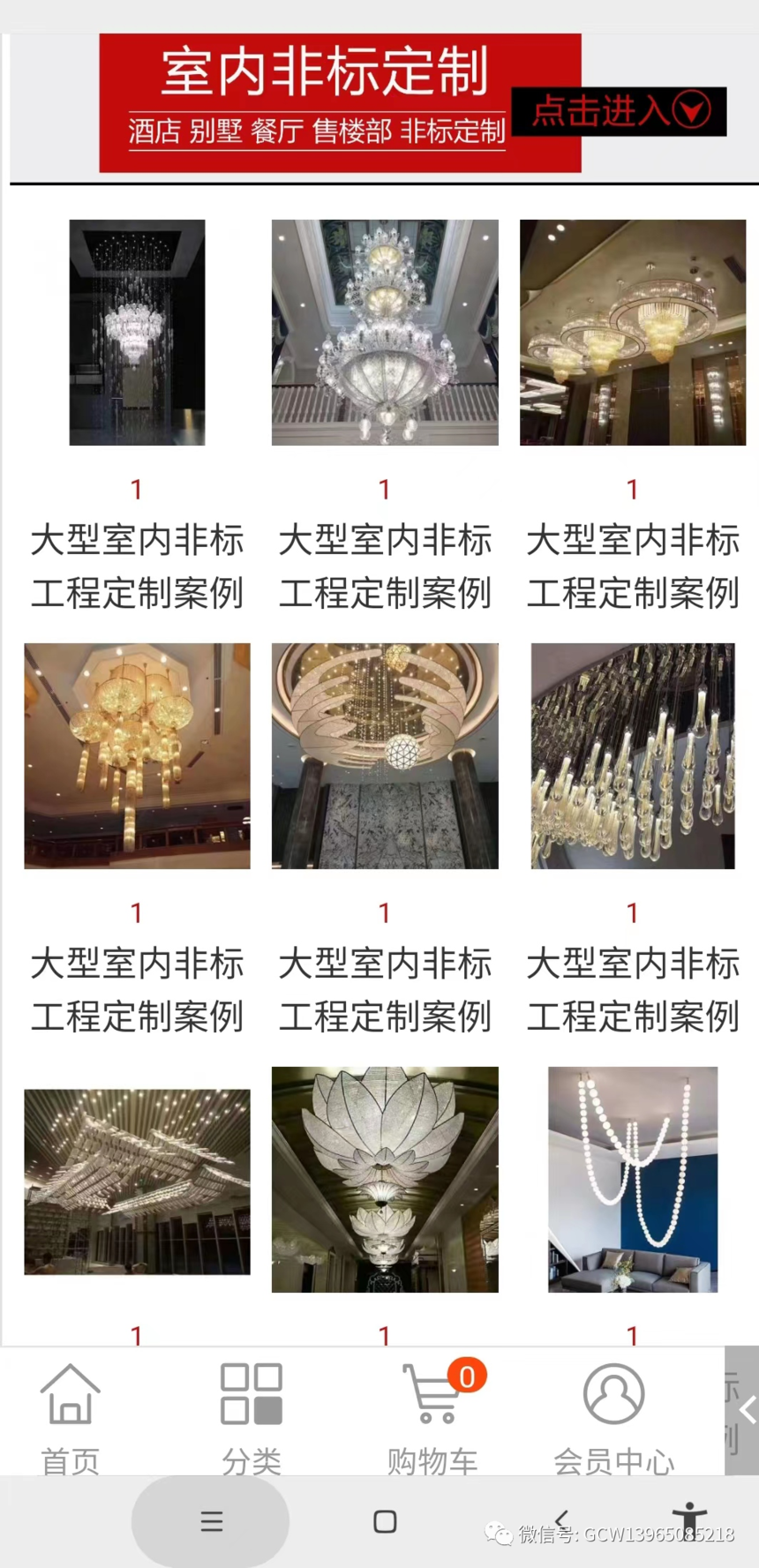The image size is (759, 1568).
Task: Open the spiral ring chandelier with sphere
Action: tap(385, 756)
